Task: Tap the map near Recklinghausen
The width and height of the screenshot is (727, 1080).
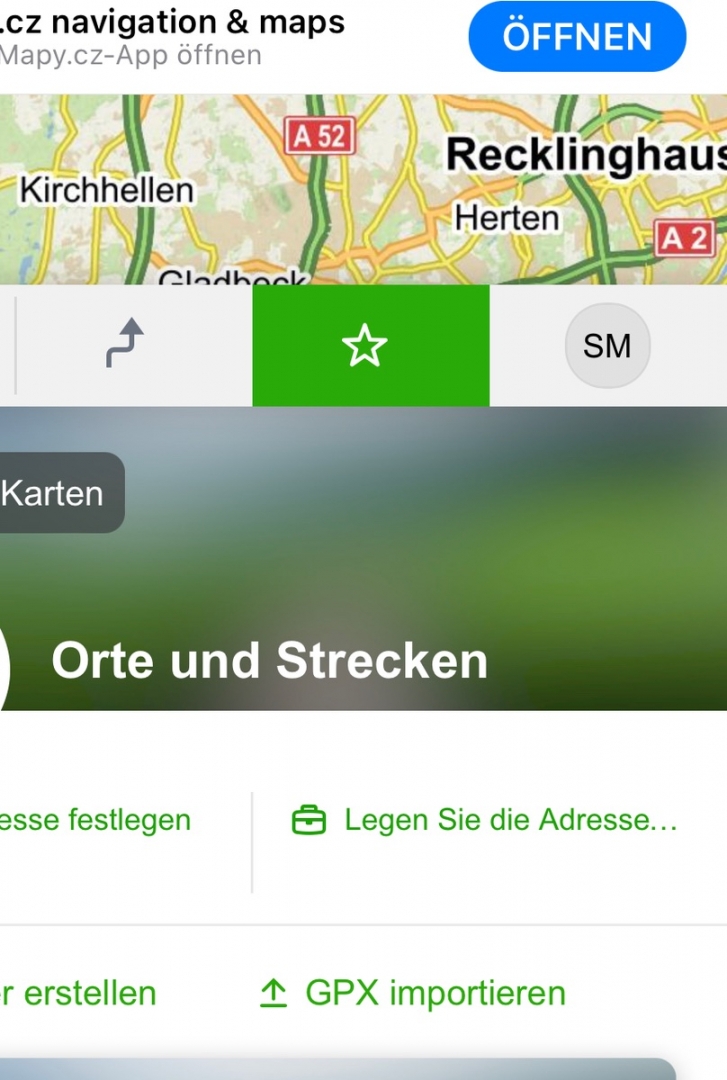Action: 585,155
